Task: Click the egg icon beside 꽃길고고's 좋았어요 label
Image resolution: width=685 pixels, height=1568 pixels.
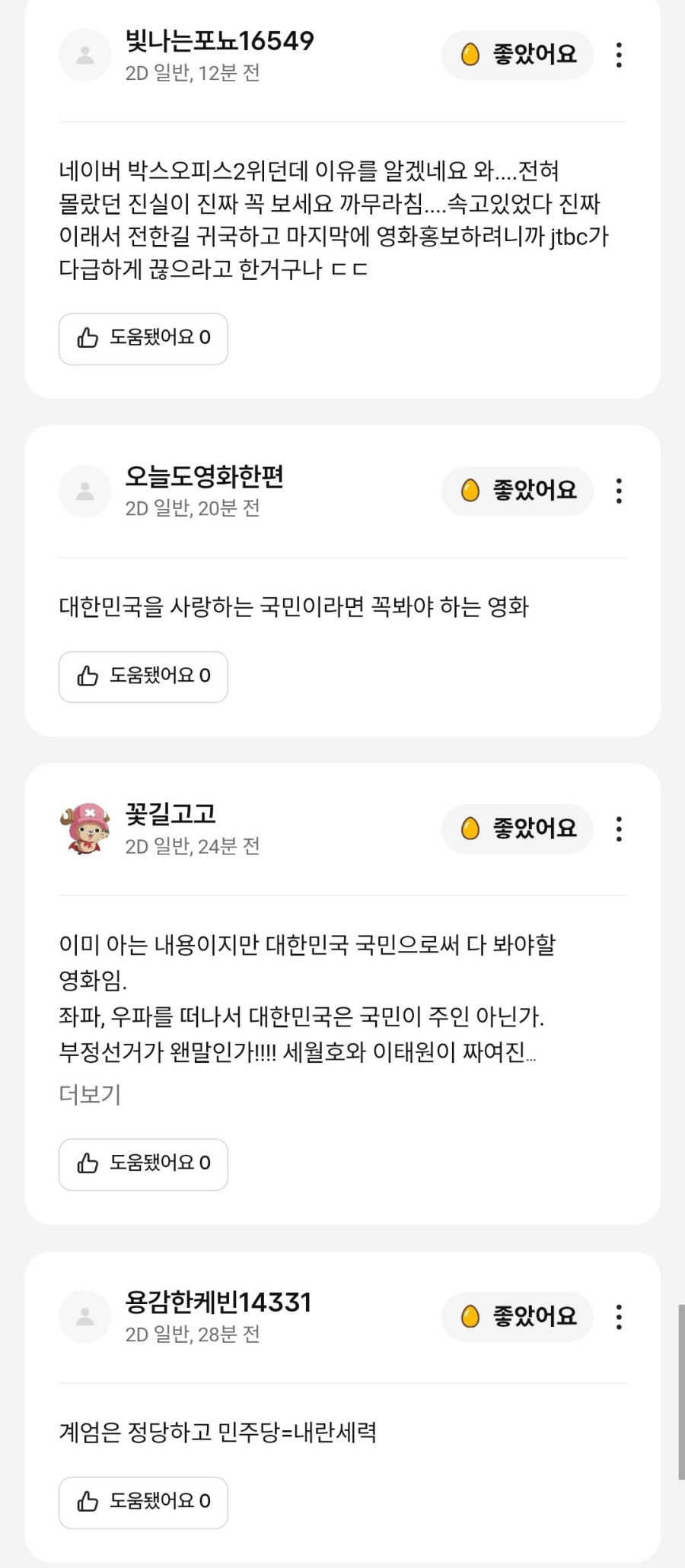Action: click(472, 829)
